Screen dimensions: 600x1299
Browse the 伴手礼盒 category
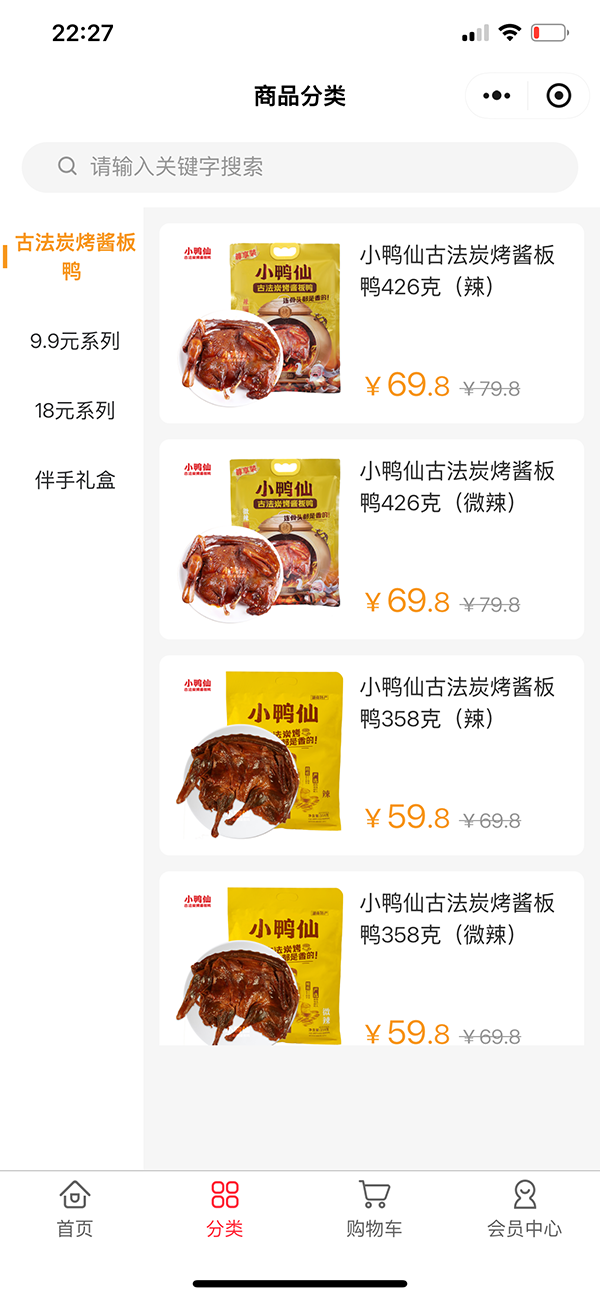point(75,480)
